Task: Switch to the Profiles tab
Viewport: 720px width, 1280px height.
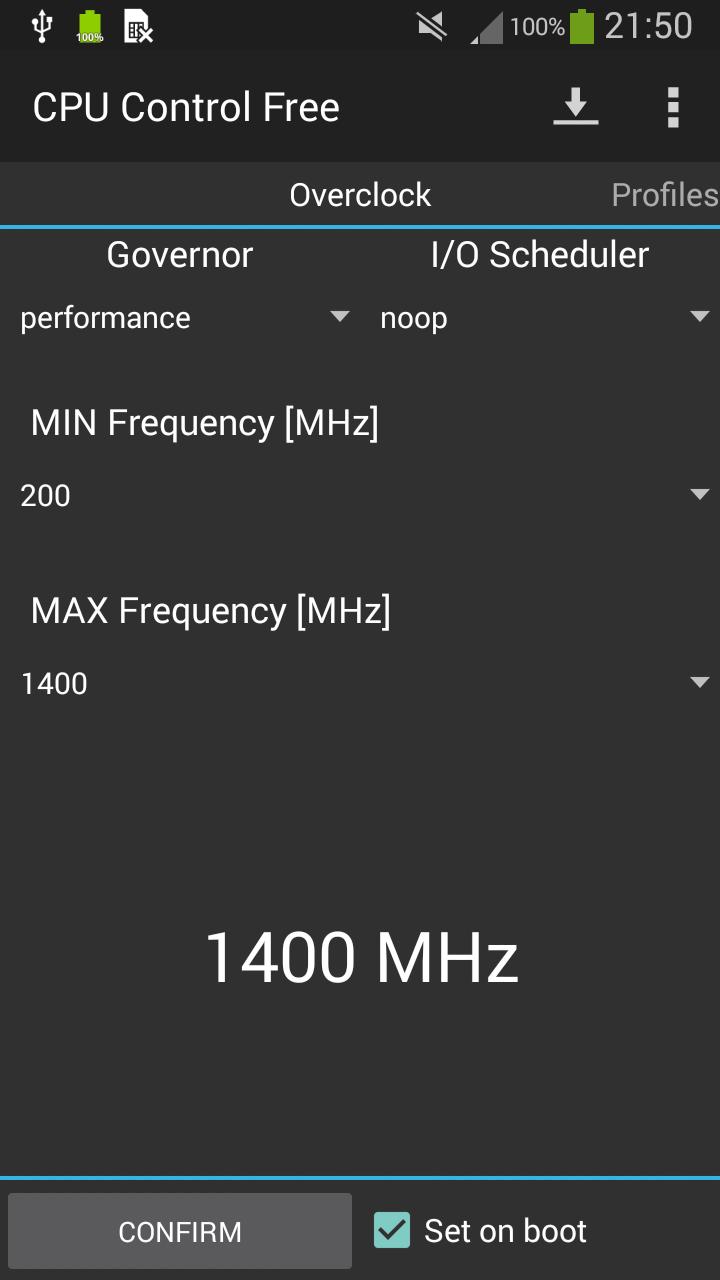Action: [x=664, y=195]
